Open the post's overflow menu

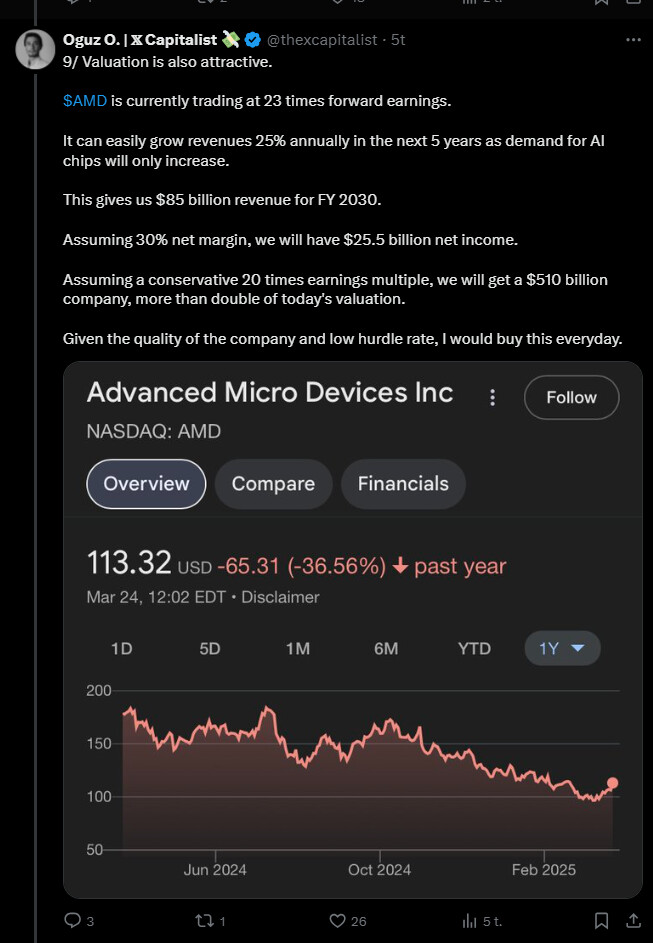pos(632,40)
